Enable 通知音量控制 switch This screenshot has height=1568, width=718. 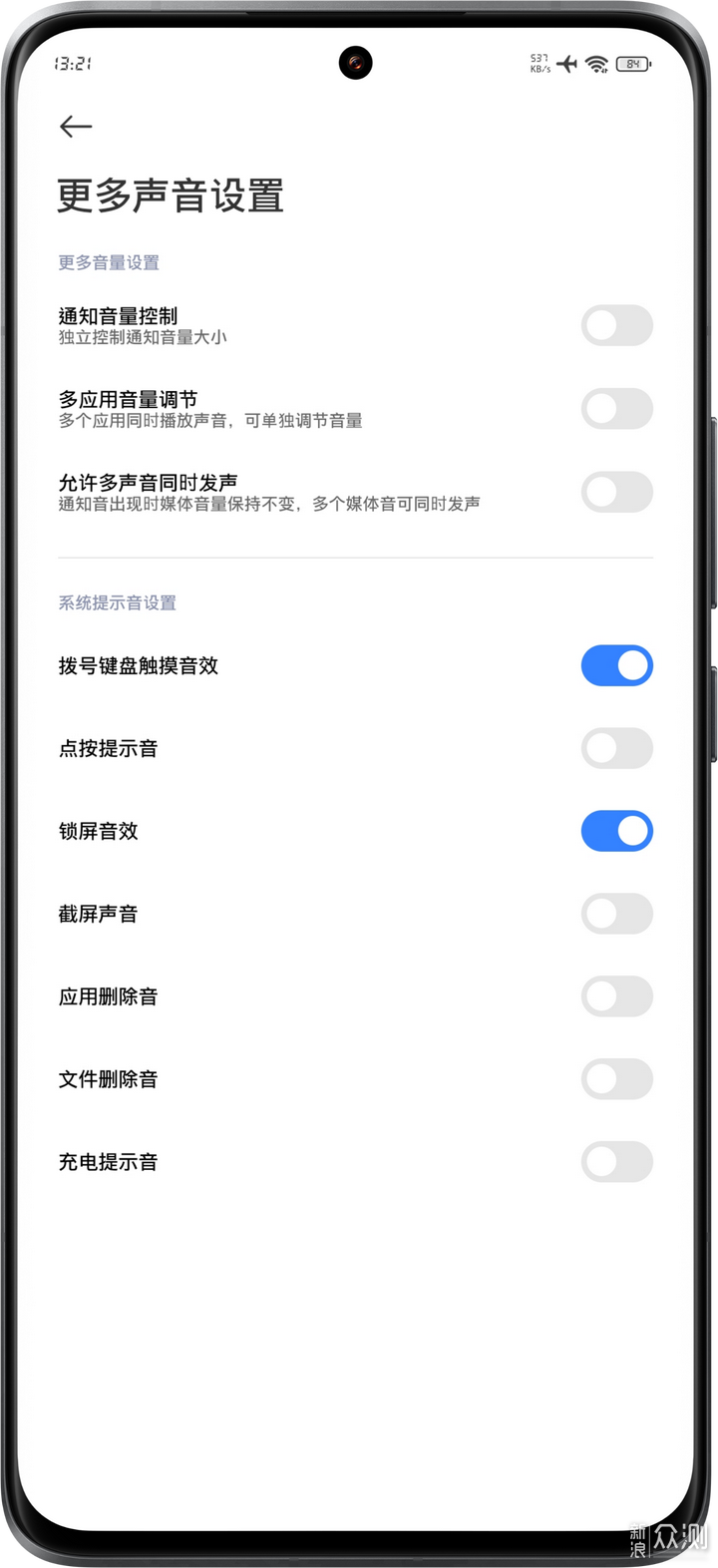pos(616,326)
